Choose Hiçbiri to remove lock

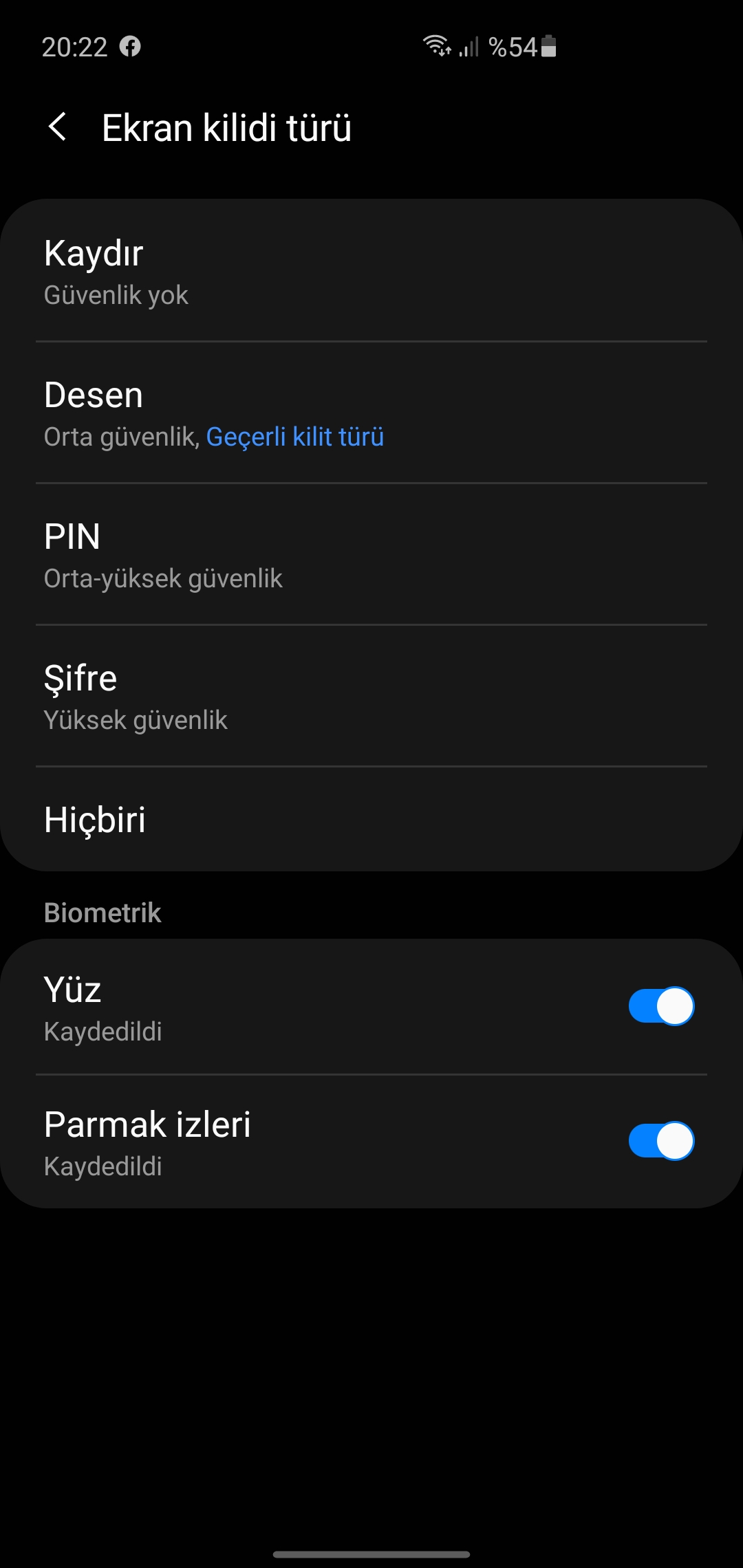pyautogui.click(x=371, y=819)
